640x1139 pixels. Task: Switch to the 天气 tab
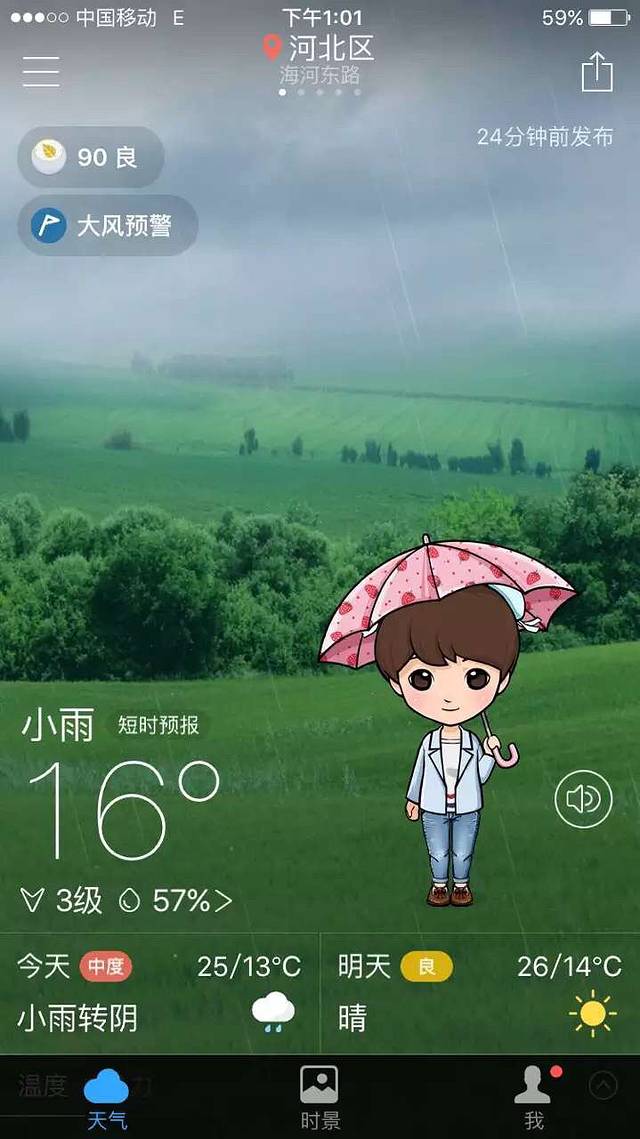(107, 1097)
